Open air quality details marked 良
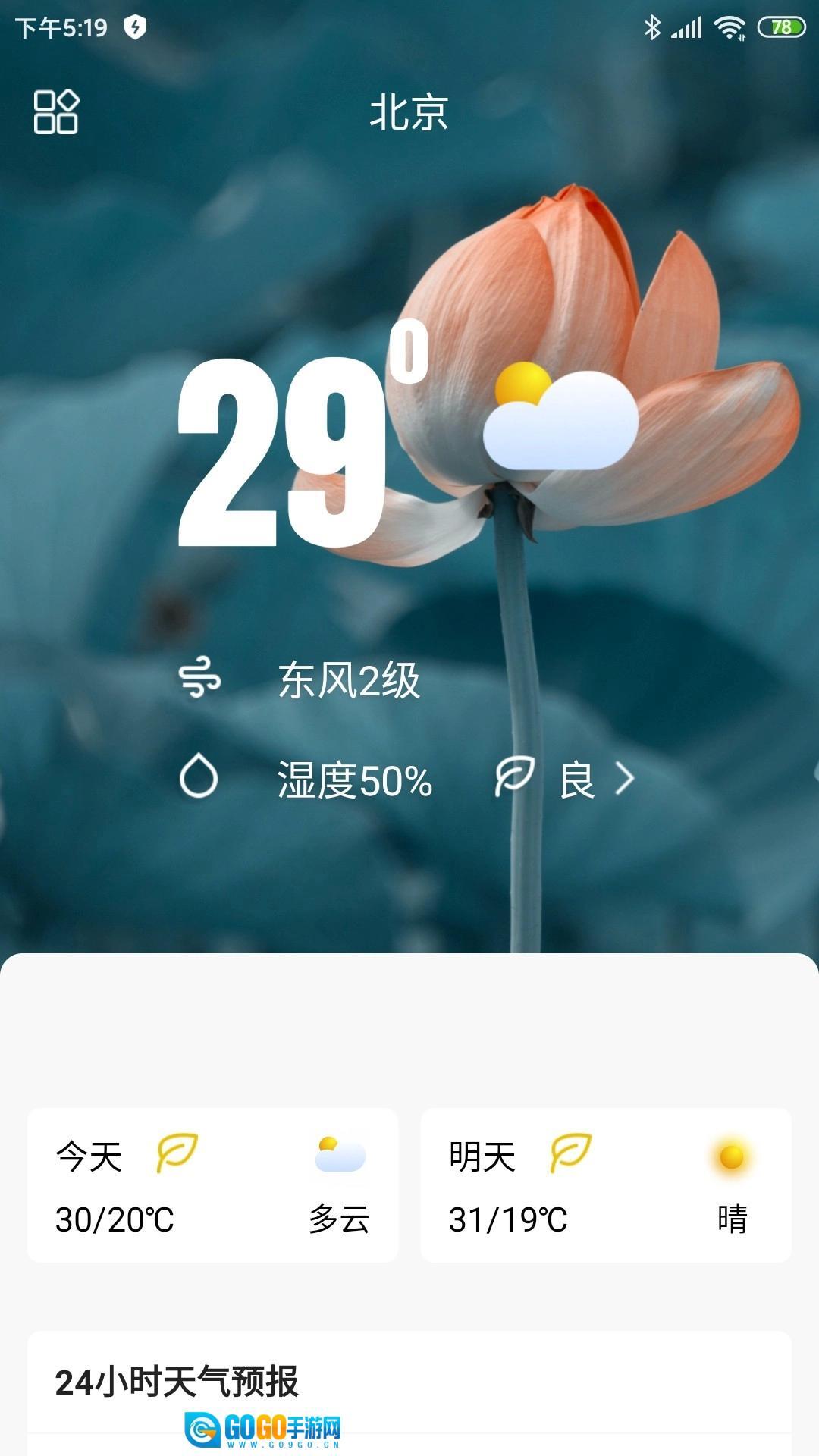The width and height of the screenshot is (819, 1456). pyautogui.click(x=576, y=780)
